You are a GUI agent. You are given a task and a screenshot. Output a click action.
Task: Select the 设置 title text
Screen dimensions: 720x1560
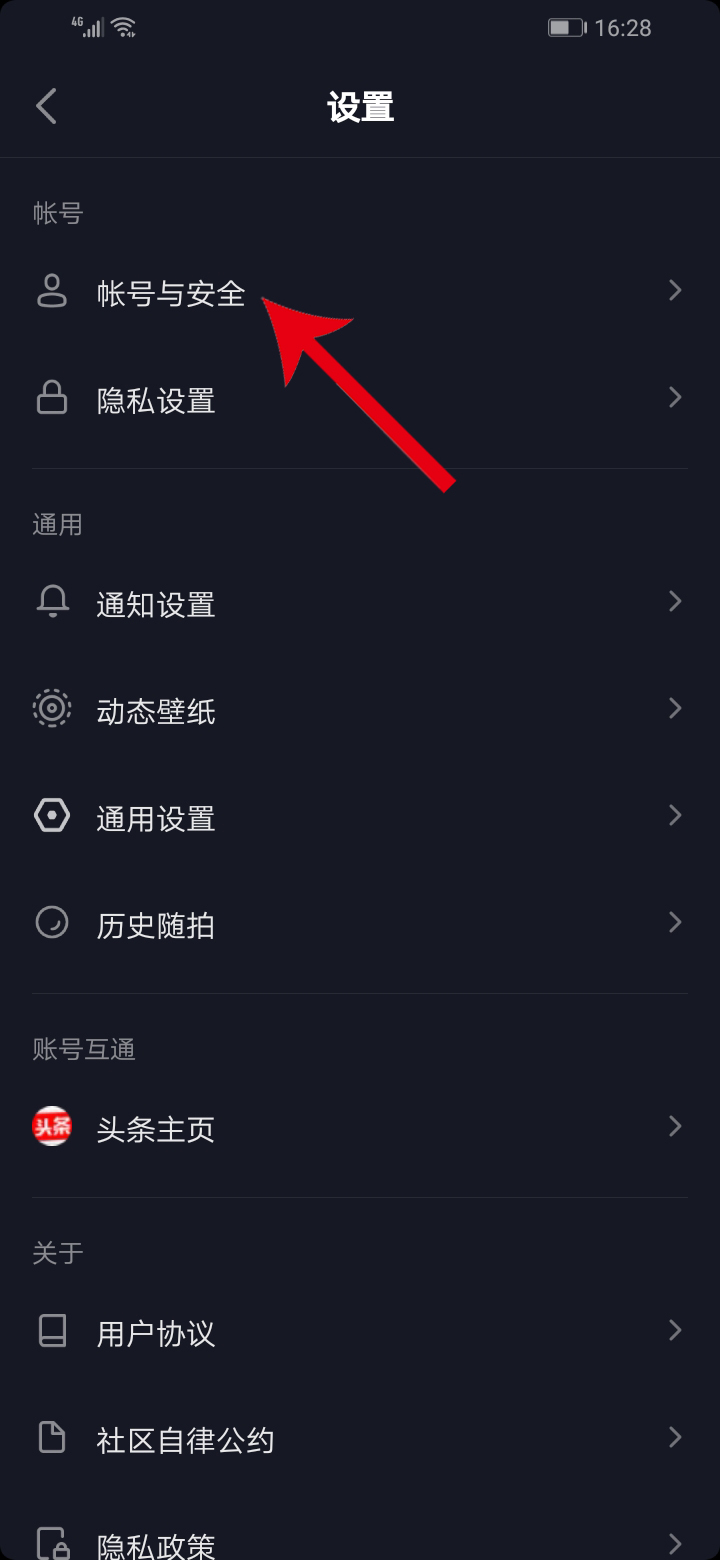pos(360,106)
